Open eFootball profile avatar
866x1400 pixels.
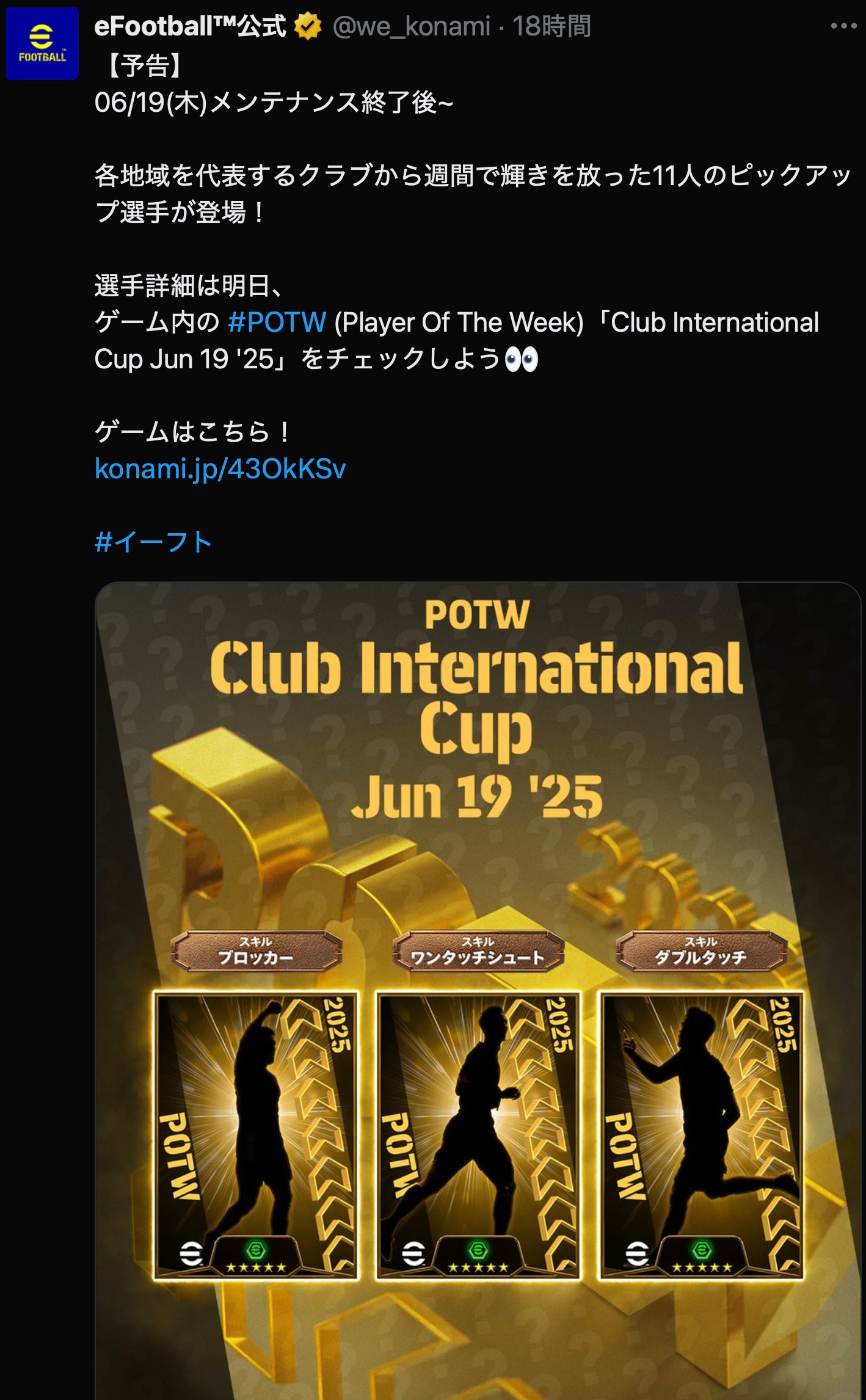click(42, 43)
